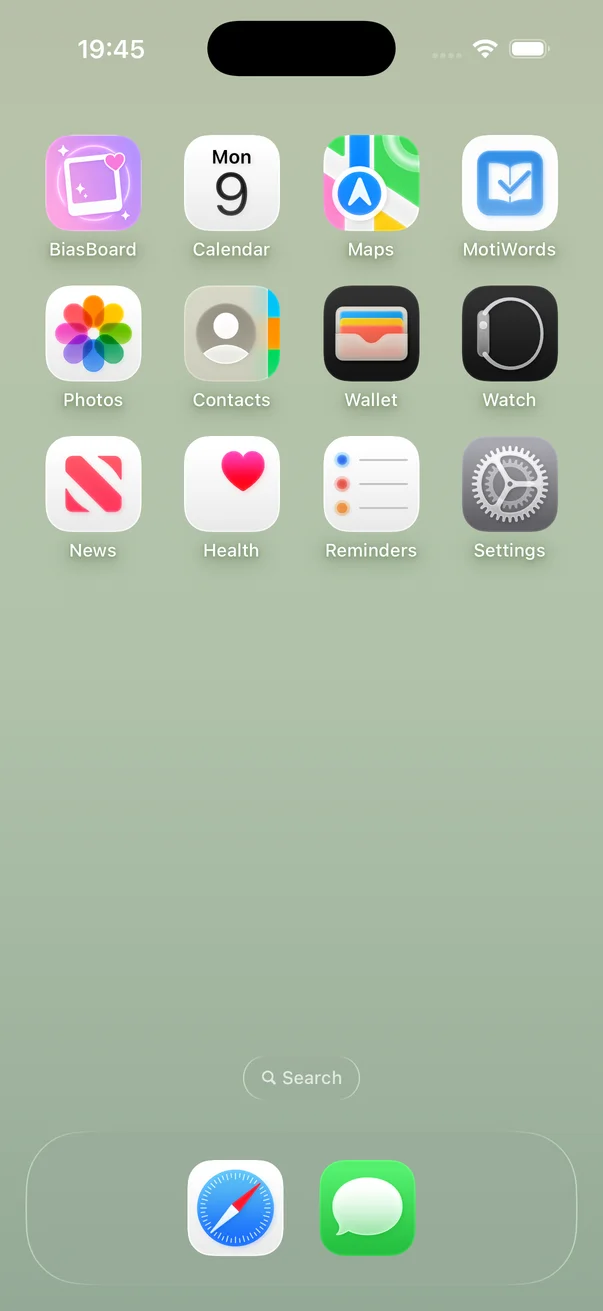Screen dimensions: 603x1311
Task: Open the BiasBoard app
Action: tap(93, 183)
